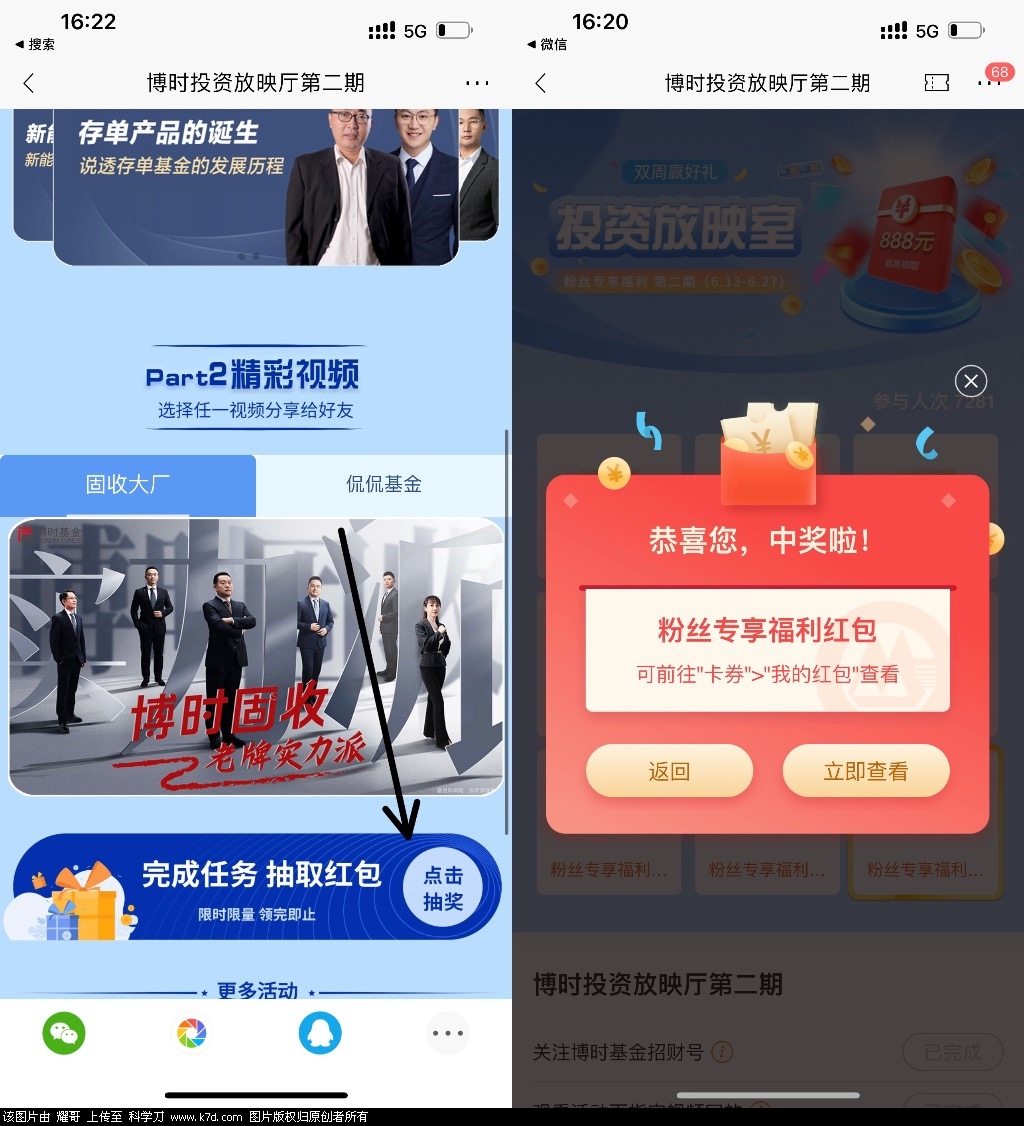Open the 博时固收 老牌实力派 video
The width and height of the screenshot is (1024, 1126).
256,657
